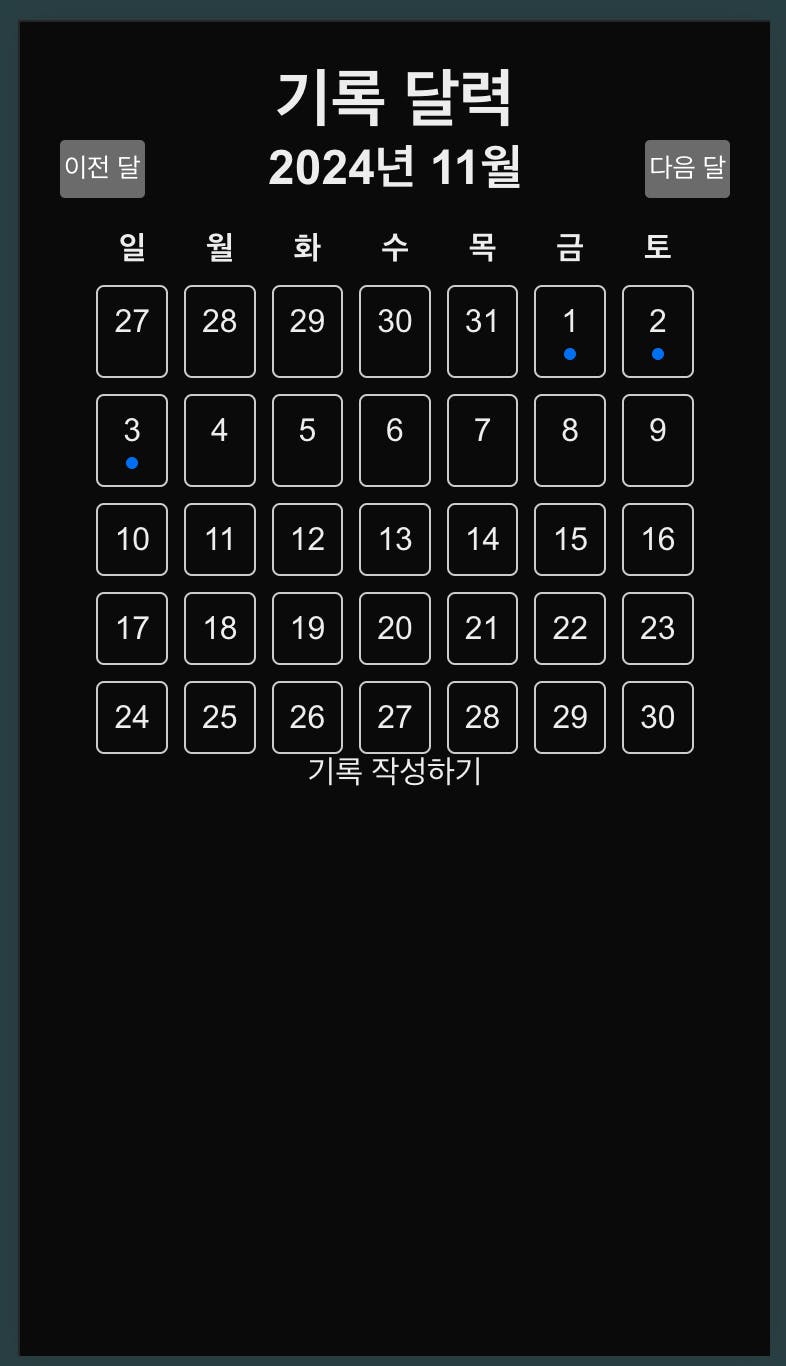Image resolution: width=786 pixels, height=1366 pixels.
Task: Select date 11 in the calendar
Action: click(220, 539)
